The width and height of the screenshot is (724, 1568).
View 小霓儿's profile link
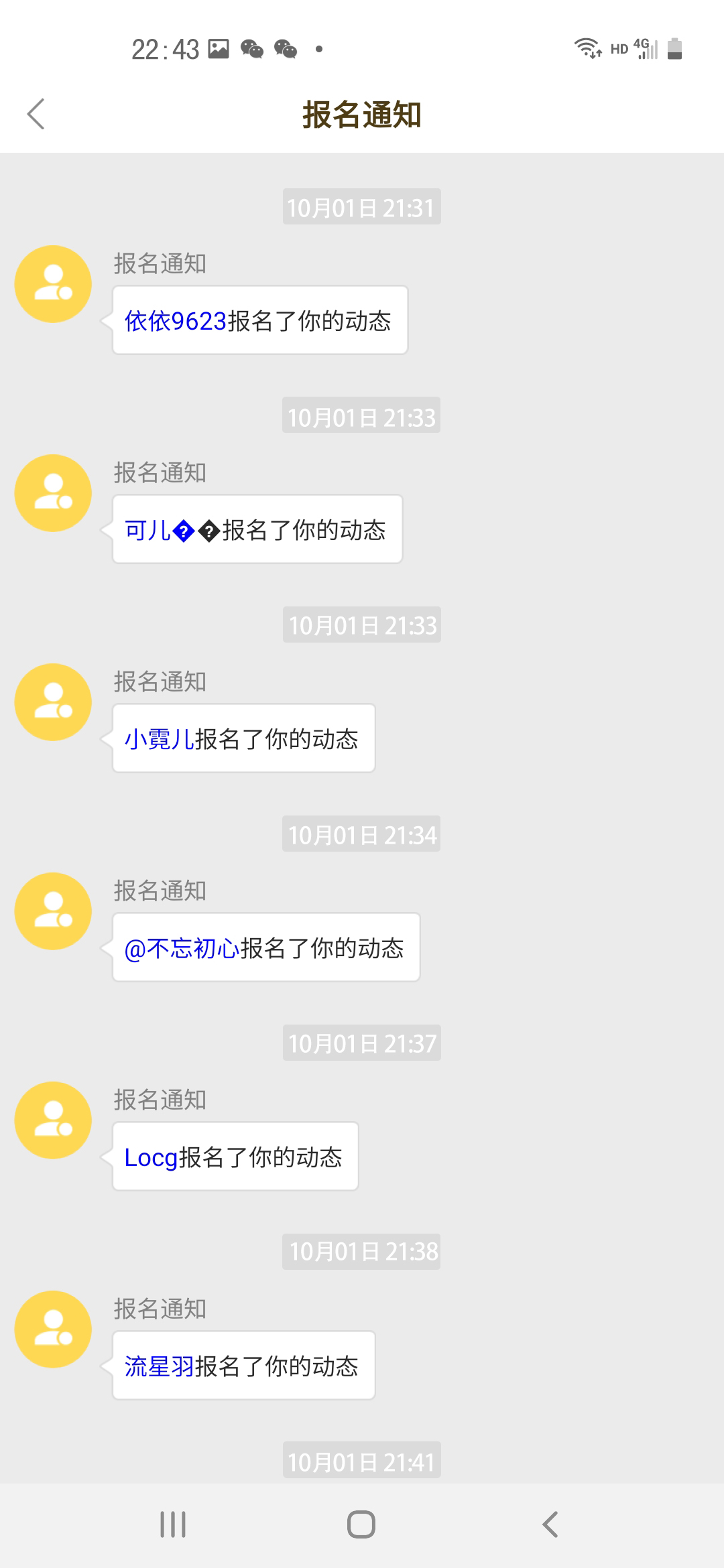pyautogui.click(x=160, y=739)
